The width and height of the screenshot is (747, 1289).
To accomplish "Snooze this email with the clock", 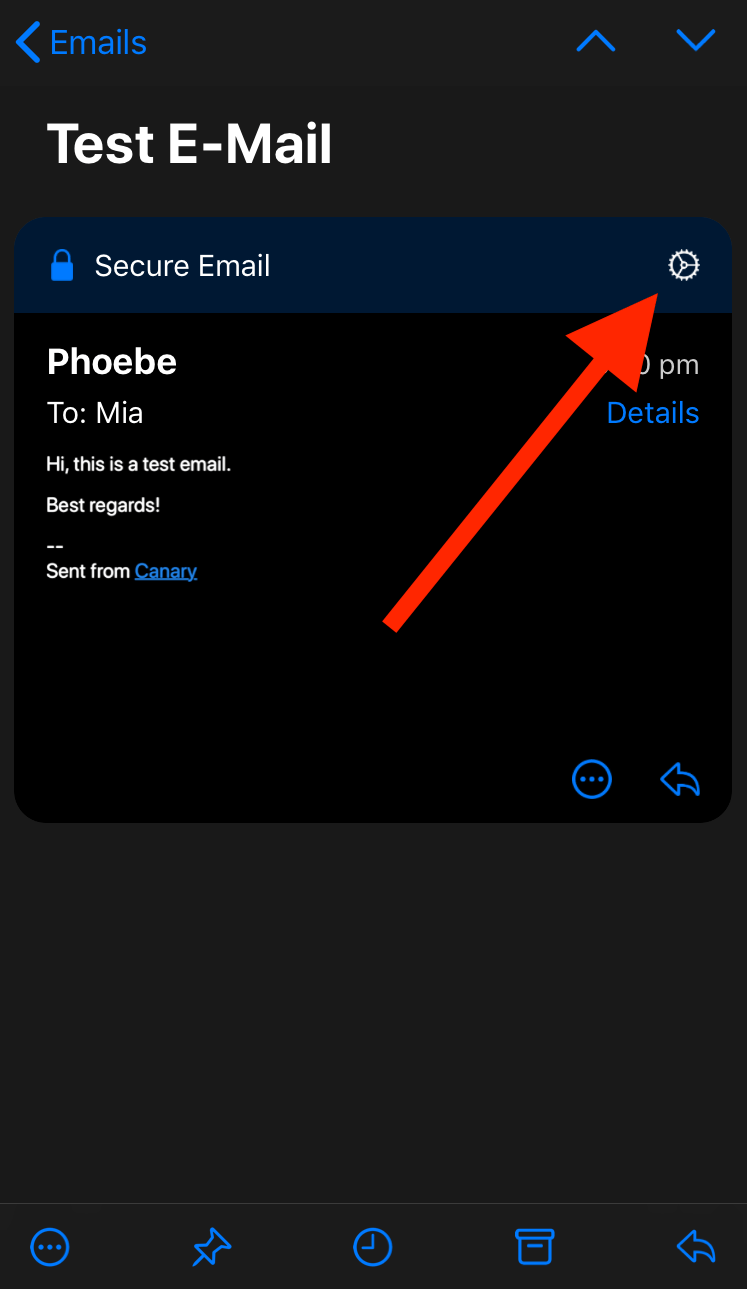I will tap(373, 1247).
